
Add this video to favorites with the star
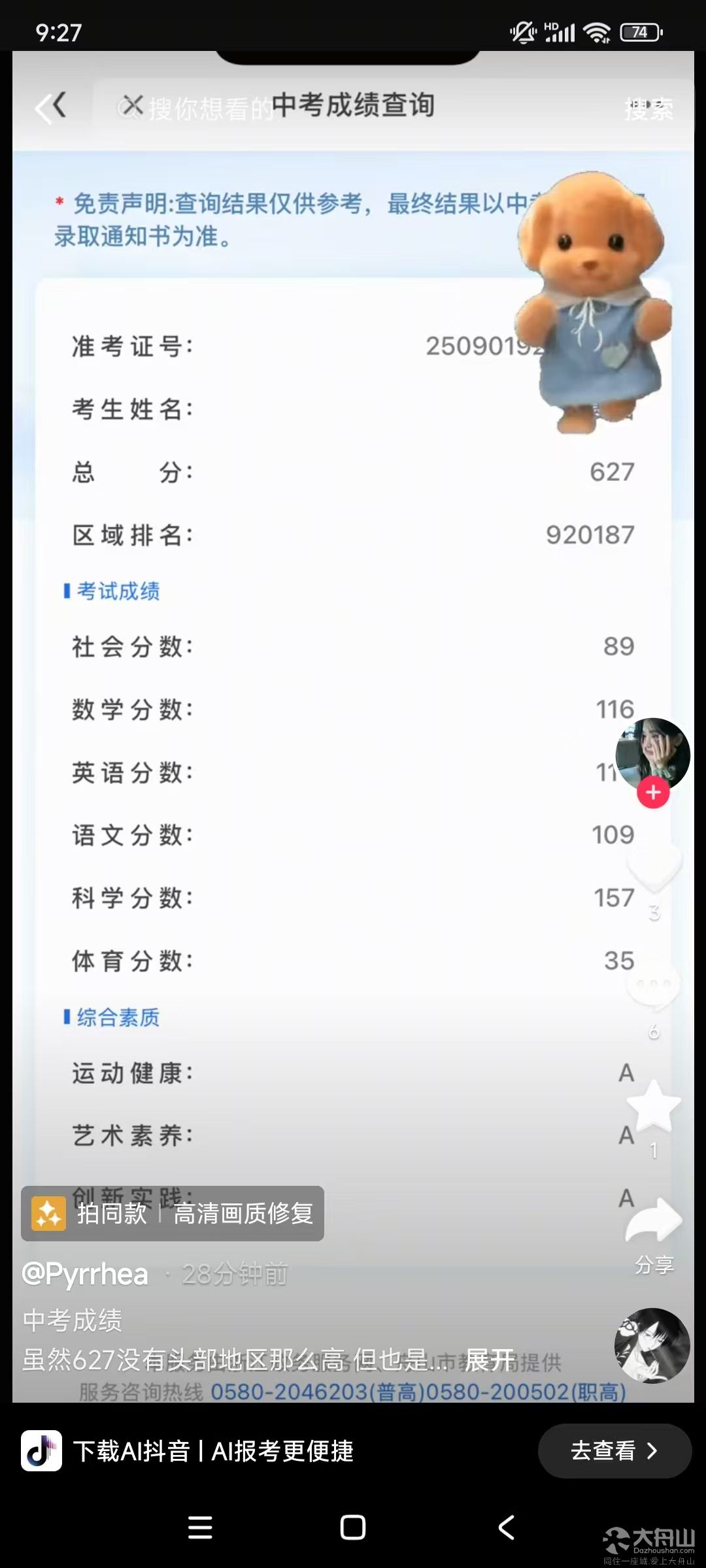pos(654,1105)
